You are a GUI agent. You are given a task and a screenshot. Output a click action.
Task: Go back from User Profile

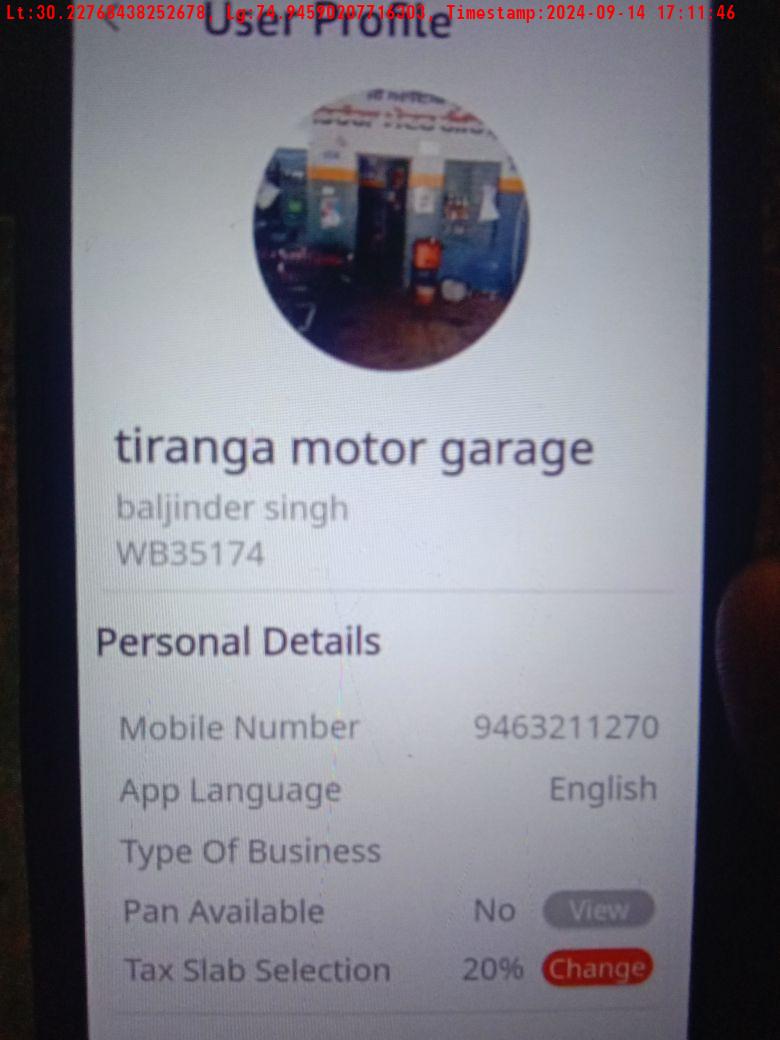click(112, 22)
